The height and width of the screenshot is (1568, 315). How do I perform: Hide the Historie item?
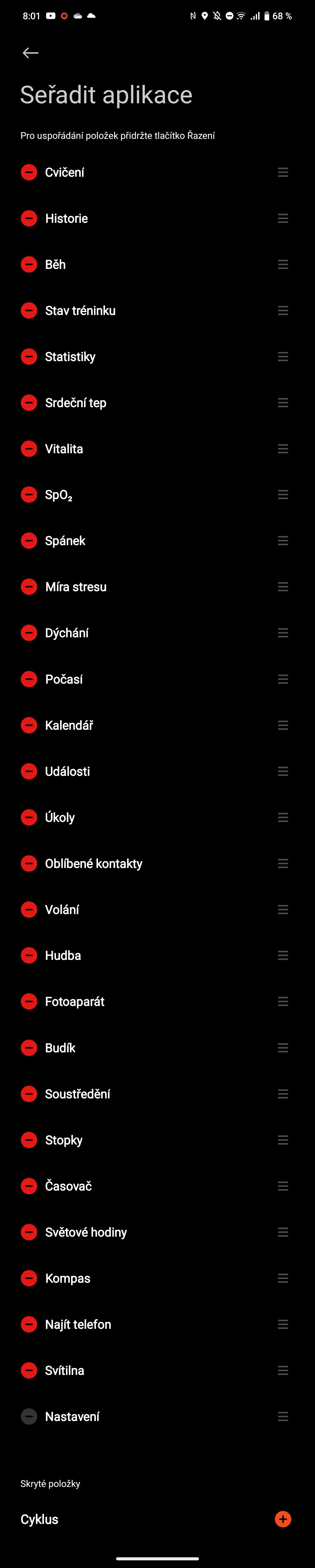point(29,218)
